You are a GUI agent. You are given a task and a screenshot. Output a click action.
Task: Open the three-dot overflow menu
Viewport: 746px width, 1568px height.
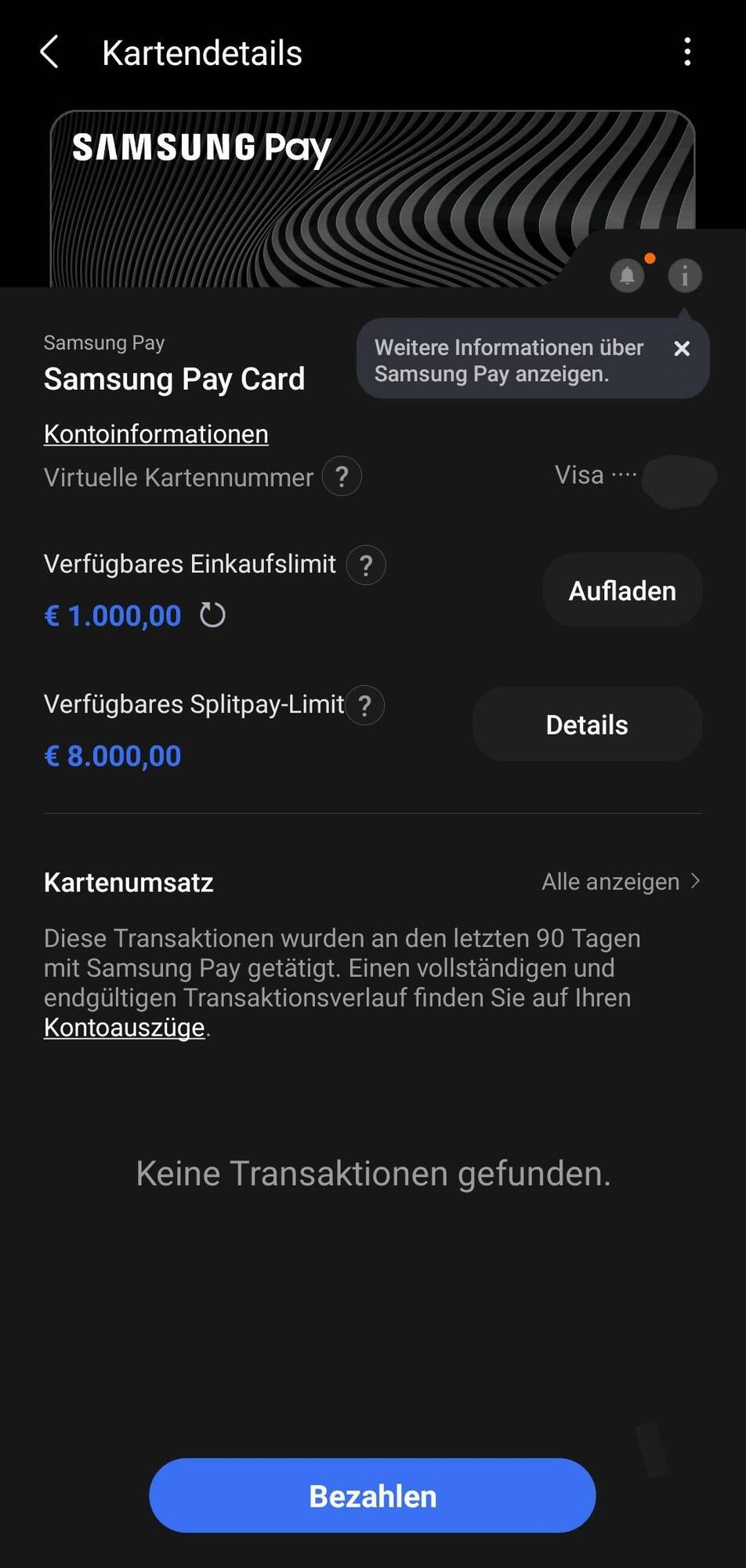pyautogui.click(x=687, y=53)
